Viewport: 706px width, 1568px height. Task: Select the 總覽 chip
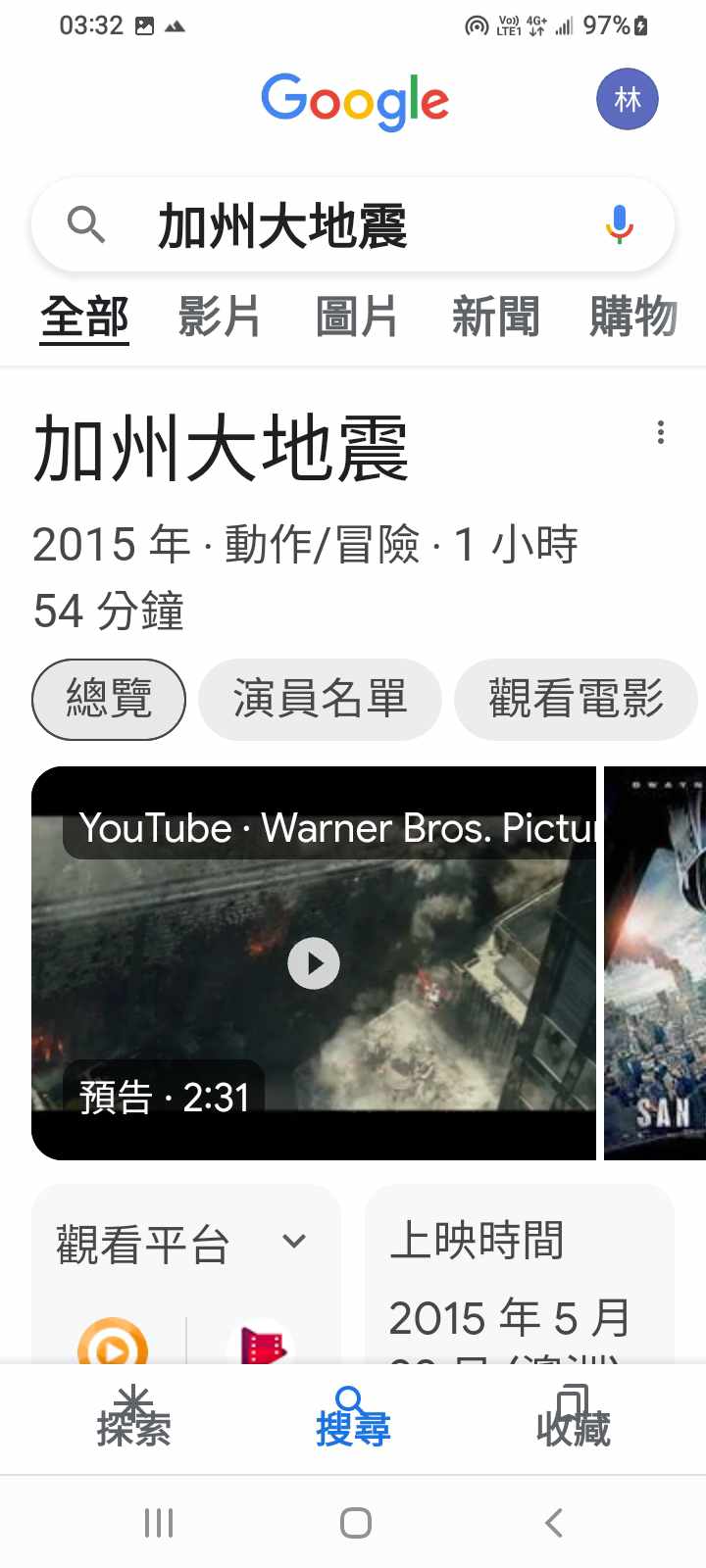point(109,699)
